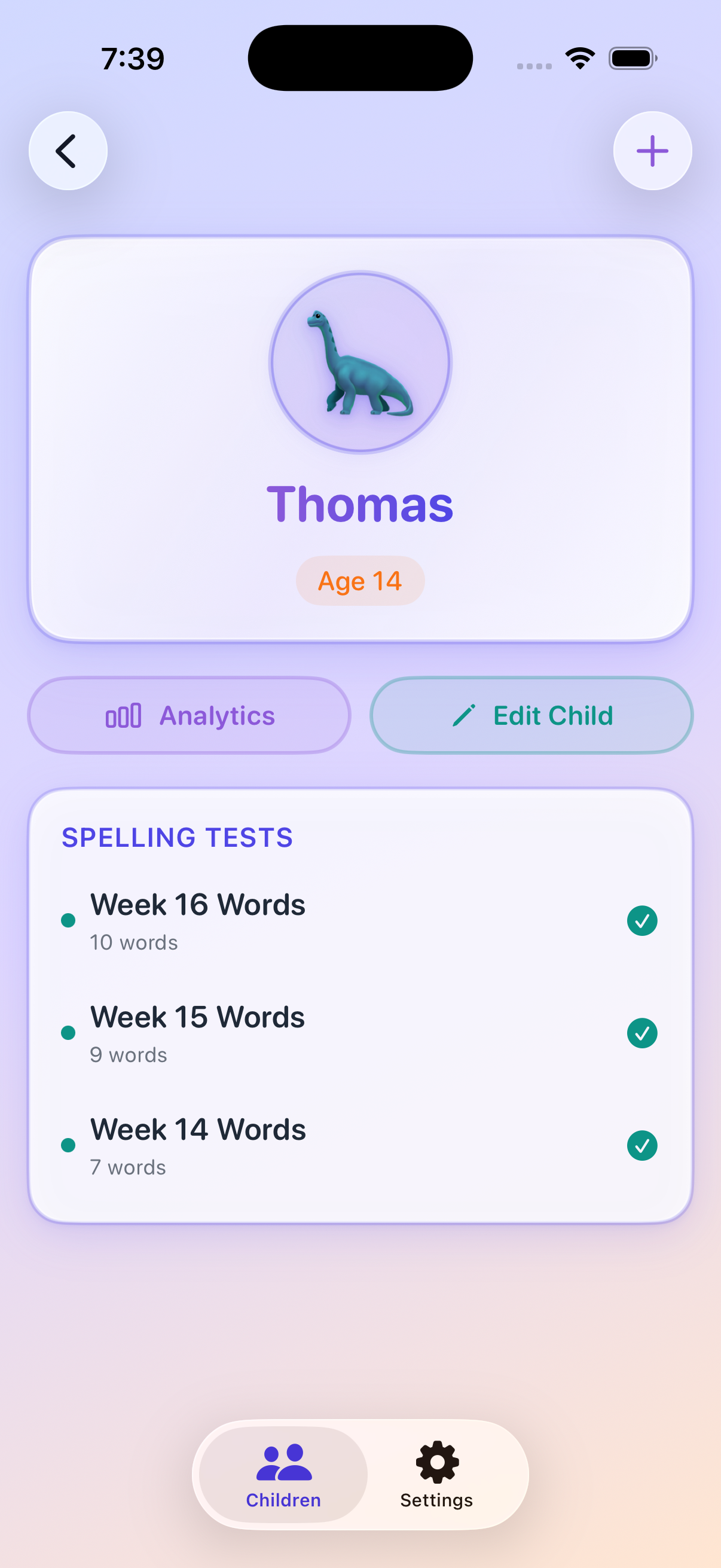The height and width of the screenshot is (1568, 721).
Task: Tap the green status dot beside Week 16 Words
Action: pyautogui.click(x=69, y=920)
